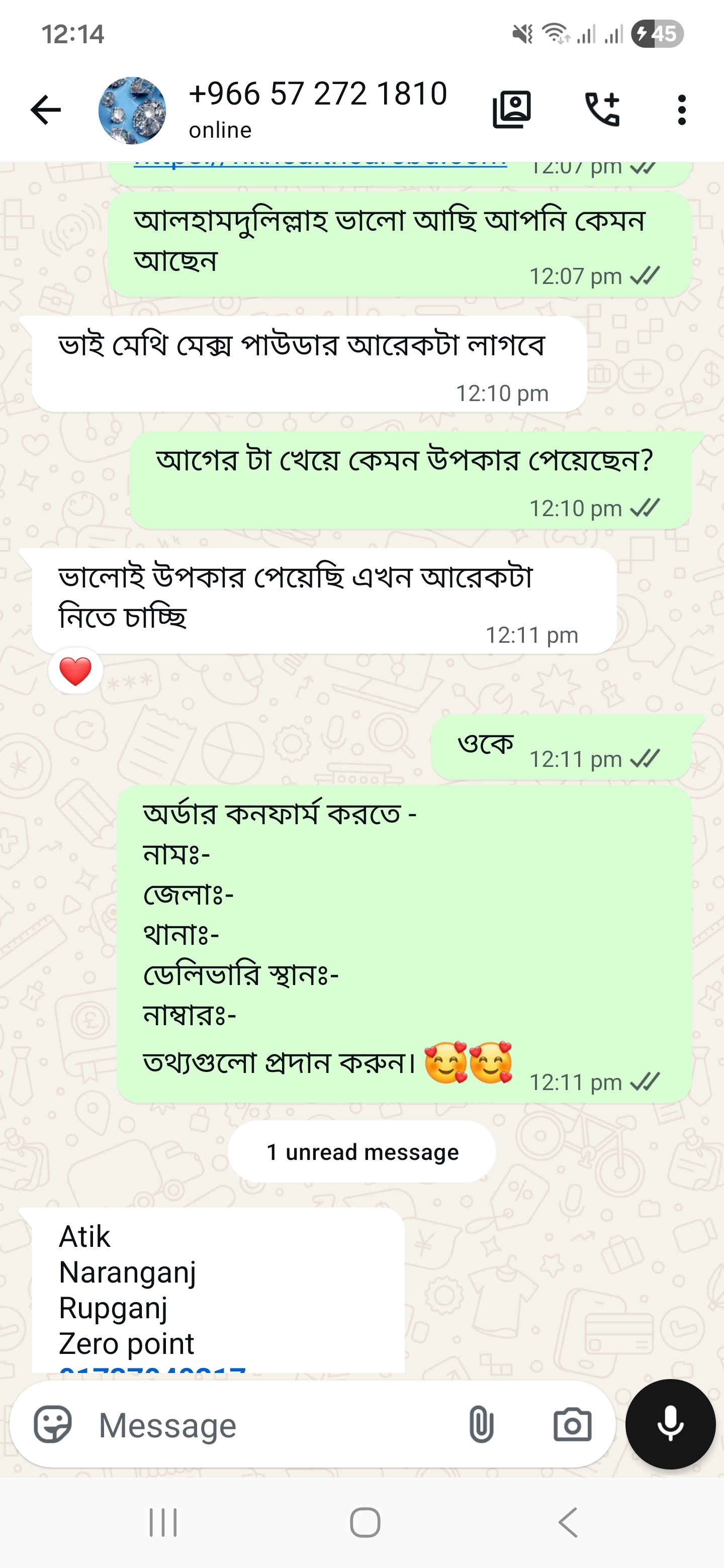Focus the Message text field

coord(268,1425)
